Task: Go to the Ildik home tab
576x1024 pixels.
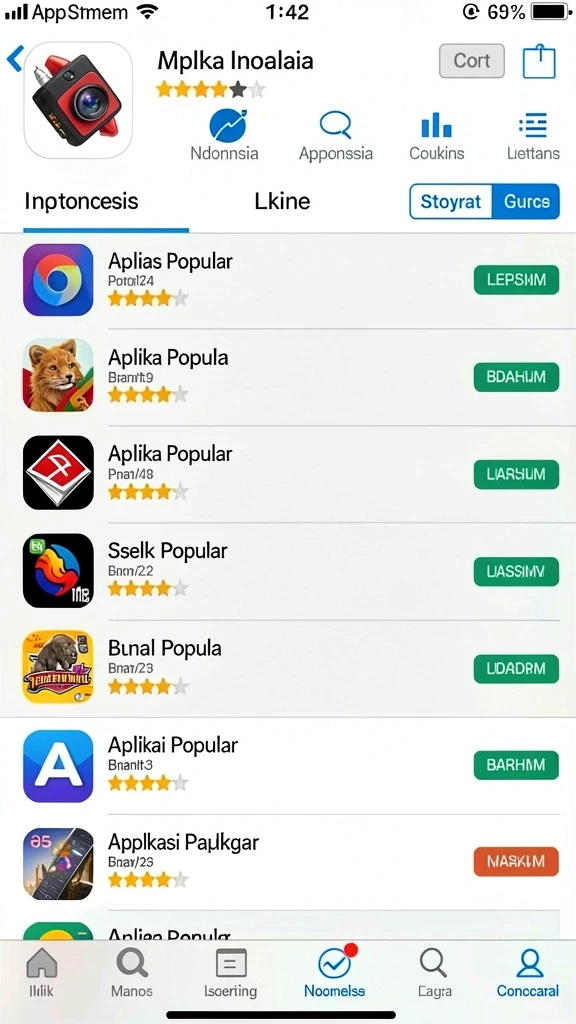Action: [x=41, y=972]
